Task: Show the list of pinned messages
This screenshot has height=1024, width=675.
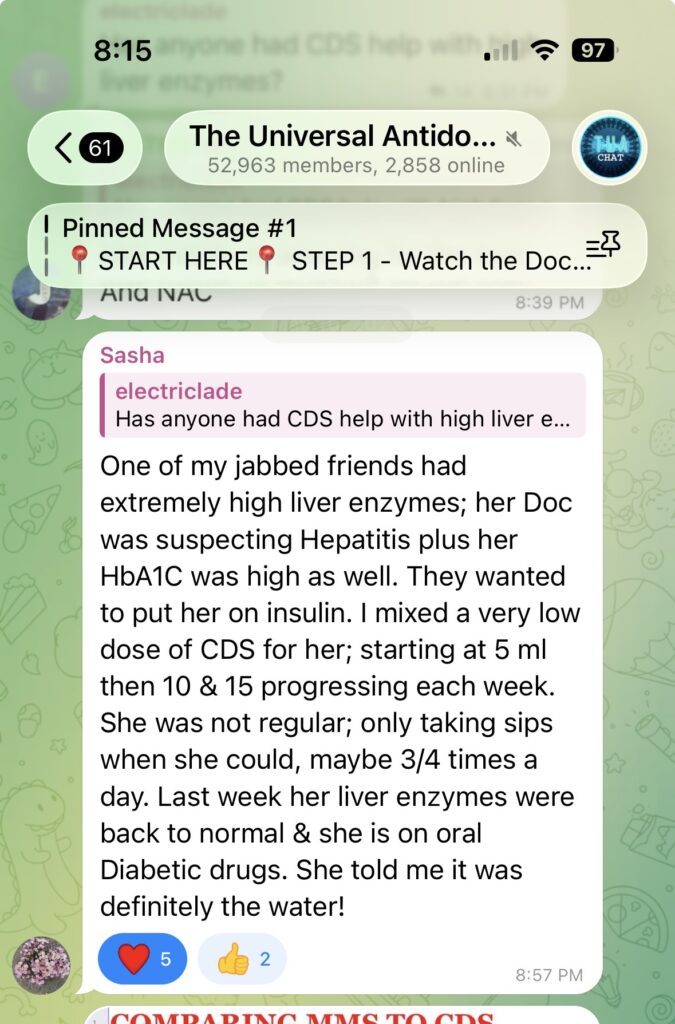Action: [603, 244]
